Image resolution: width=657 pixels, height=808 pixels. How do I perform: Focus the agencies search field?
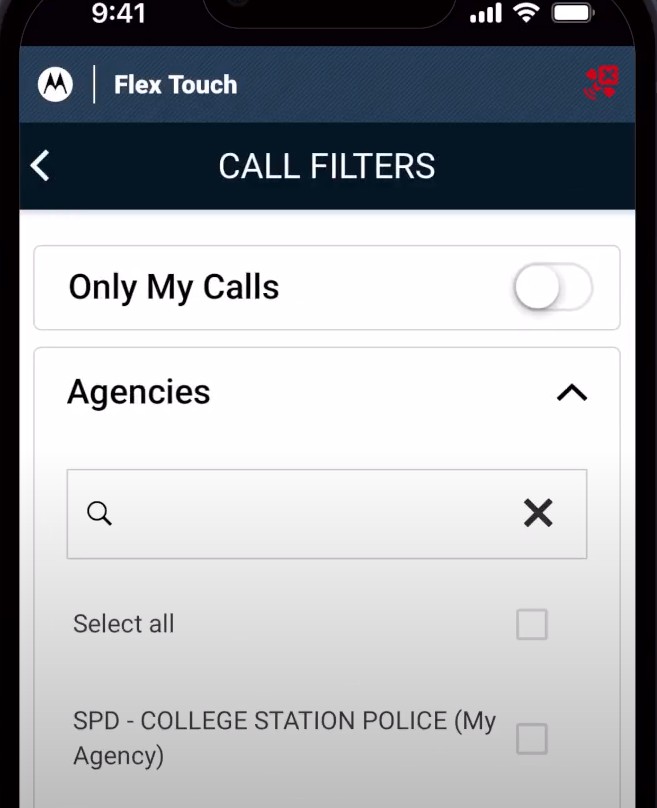click(310, 514)
